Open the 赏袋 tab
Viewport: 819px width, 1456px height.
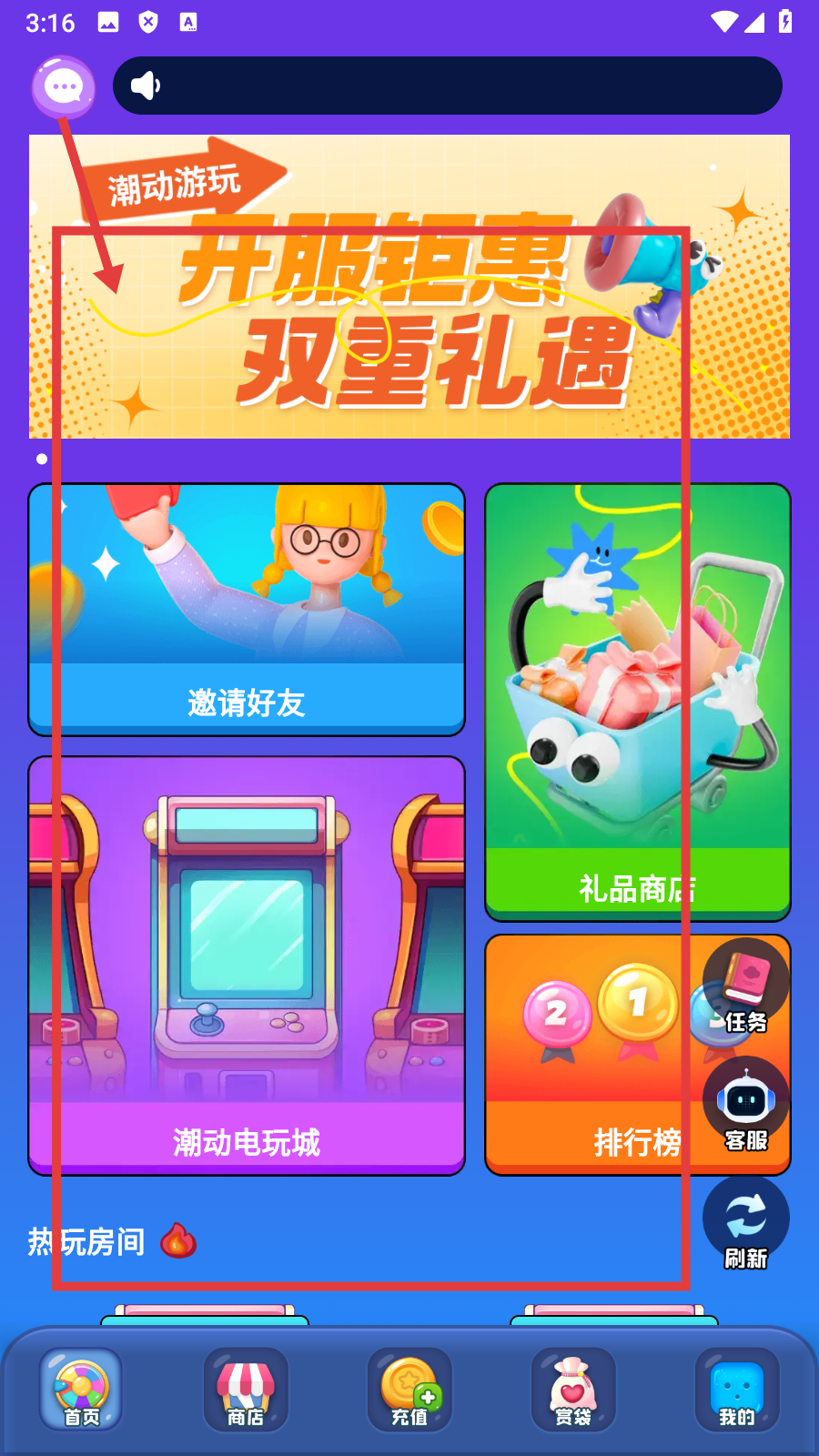pyautogui.click(x=573, y=1390)
